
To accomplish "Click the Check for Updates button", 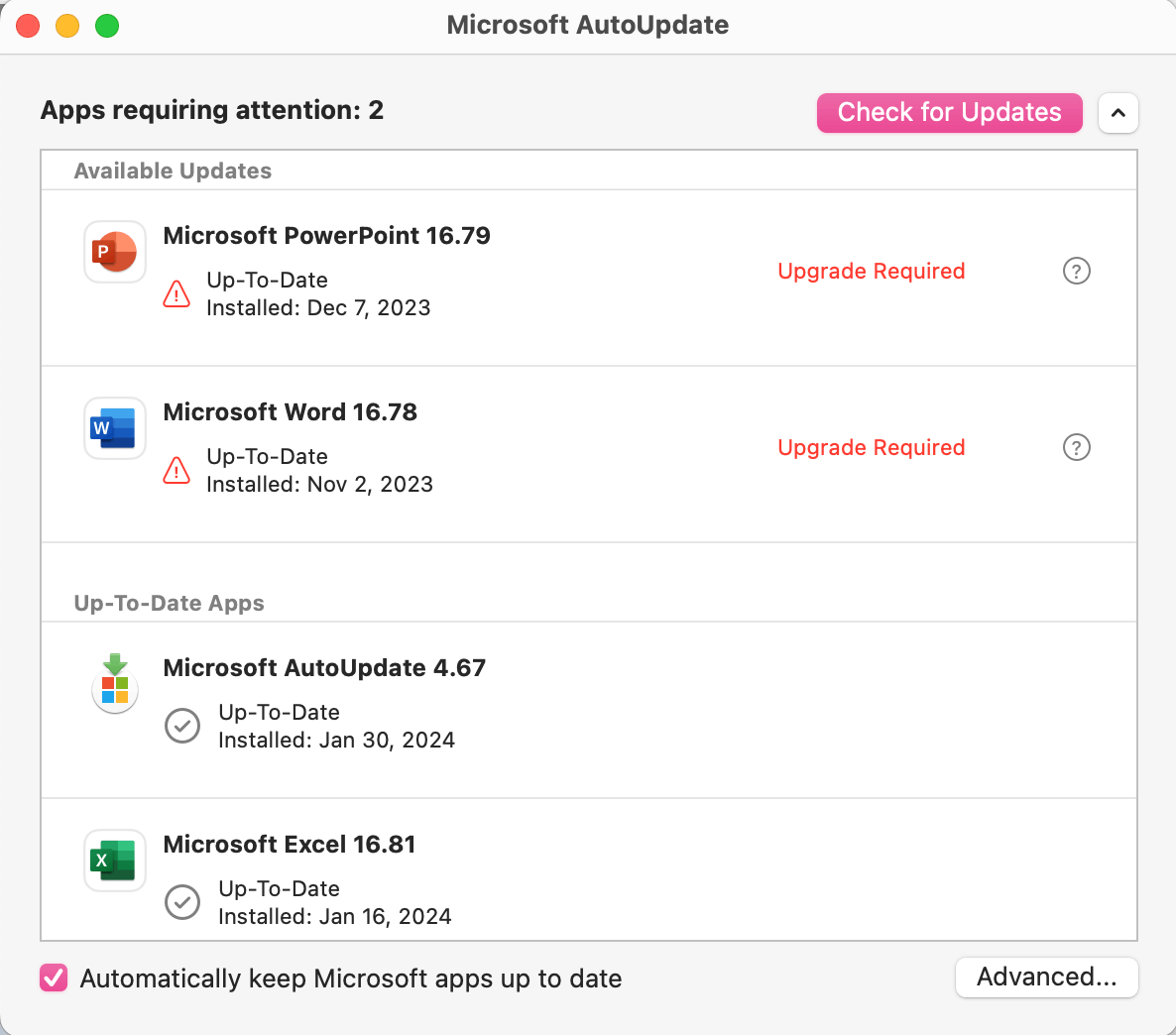I will 949,112.
